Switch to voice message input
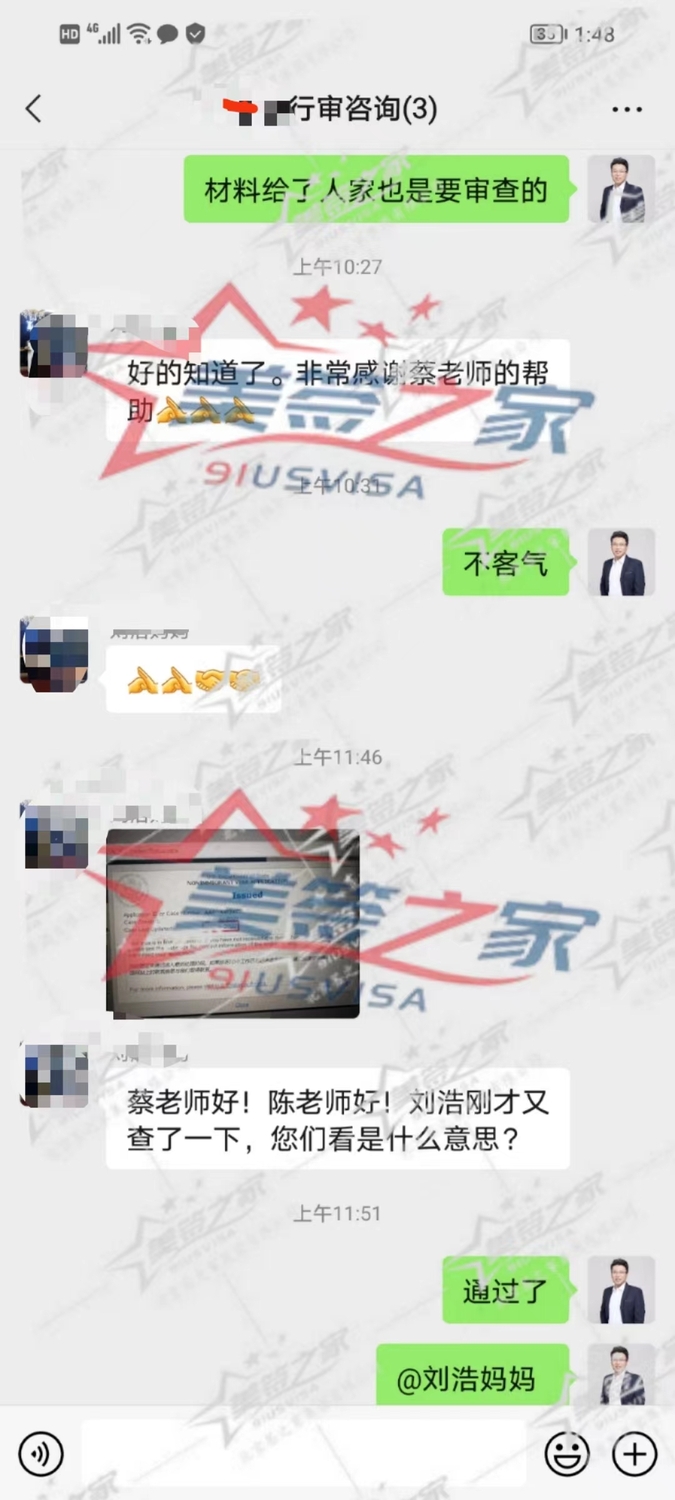675x1500 pixels. [x=41, y=1453]
